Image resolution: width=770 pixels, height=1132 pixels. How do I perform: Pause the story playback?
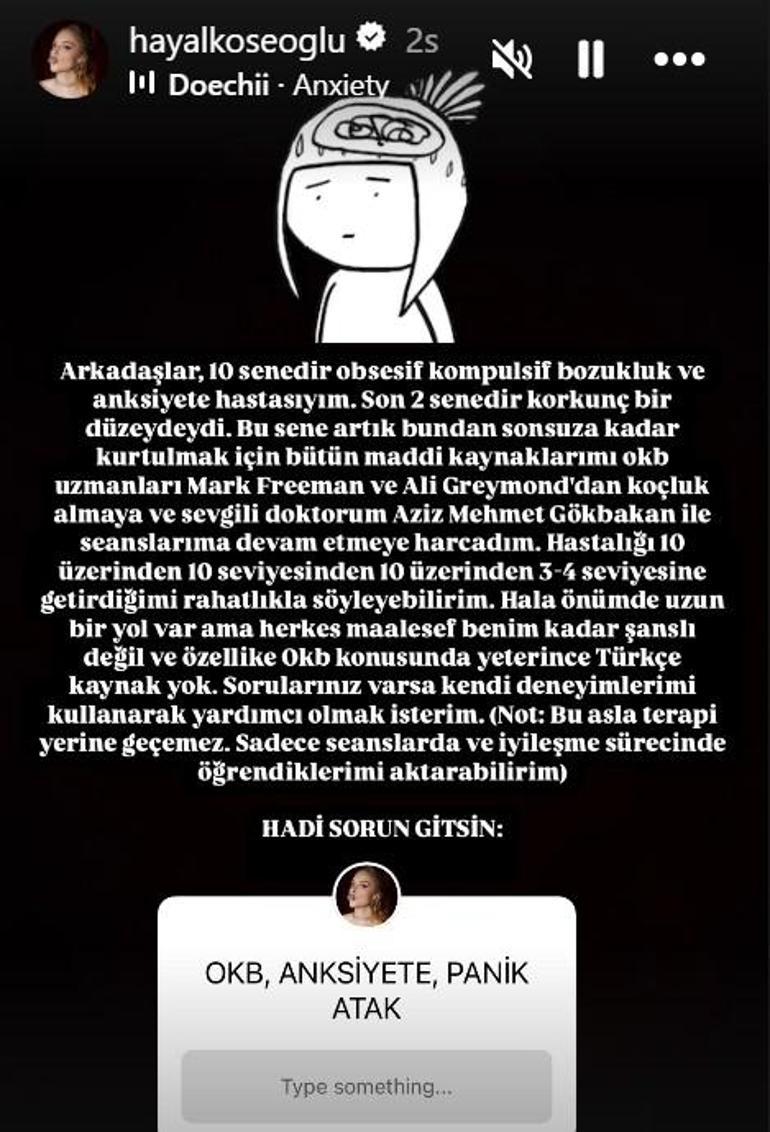tap(591, 60)
